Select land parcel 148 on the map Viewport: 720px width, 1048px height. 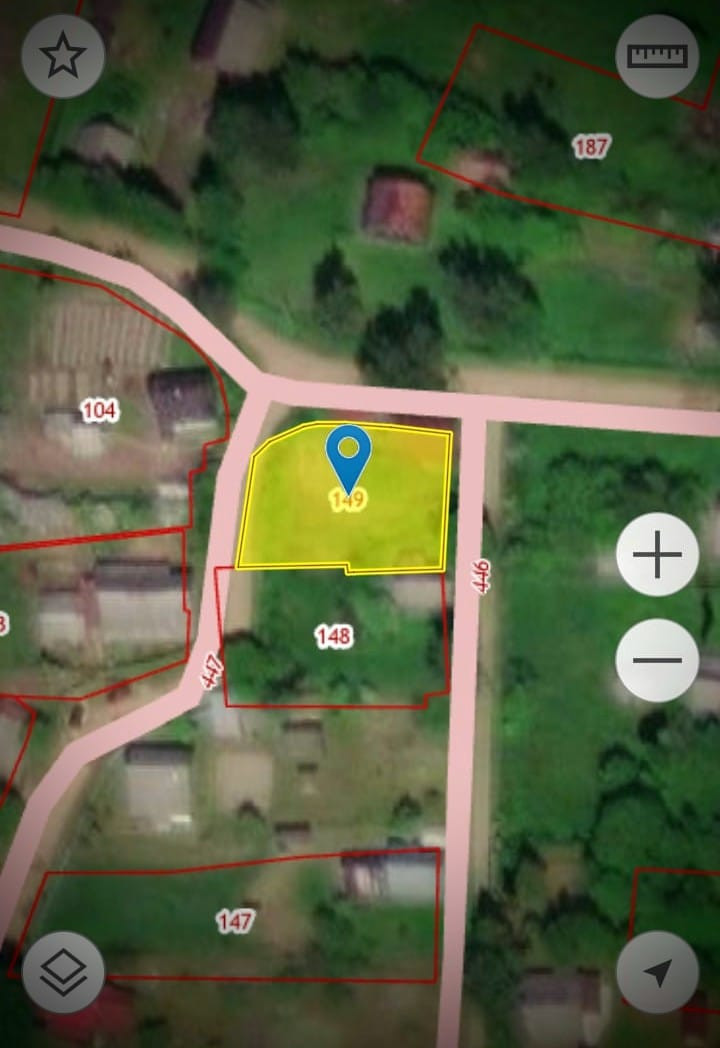coord(333,635)
